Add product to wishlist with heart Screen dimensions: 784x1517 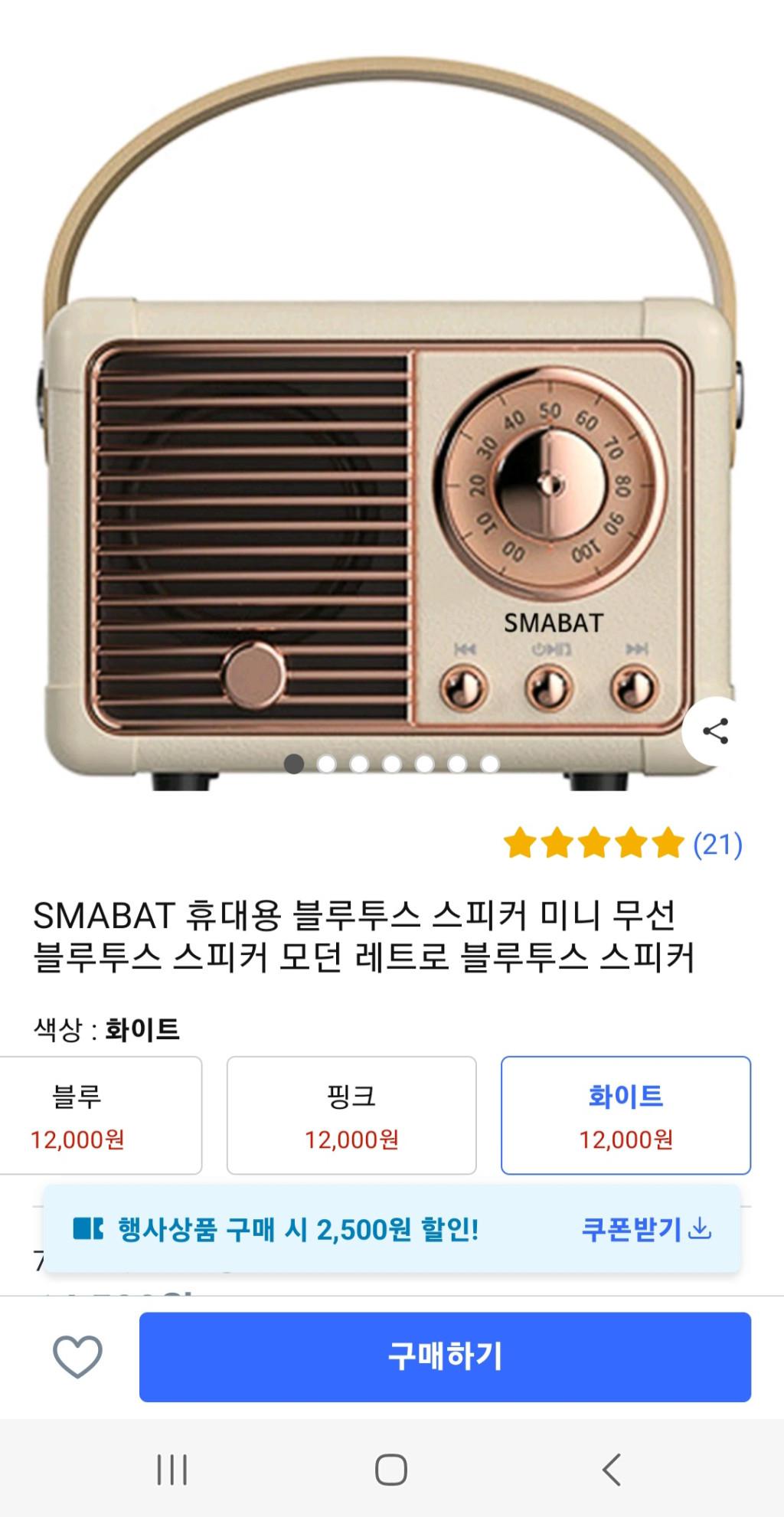[77, 1356]
